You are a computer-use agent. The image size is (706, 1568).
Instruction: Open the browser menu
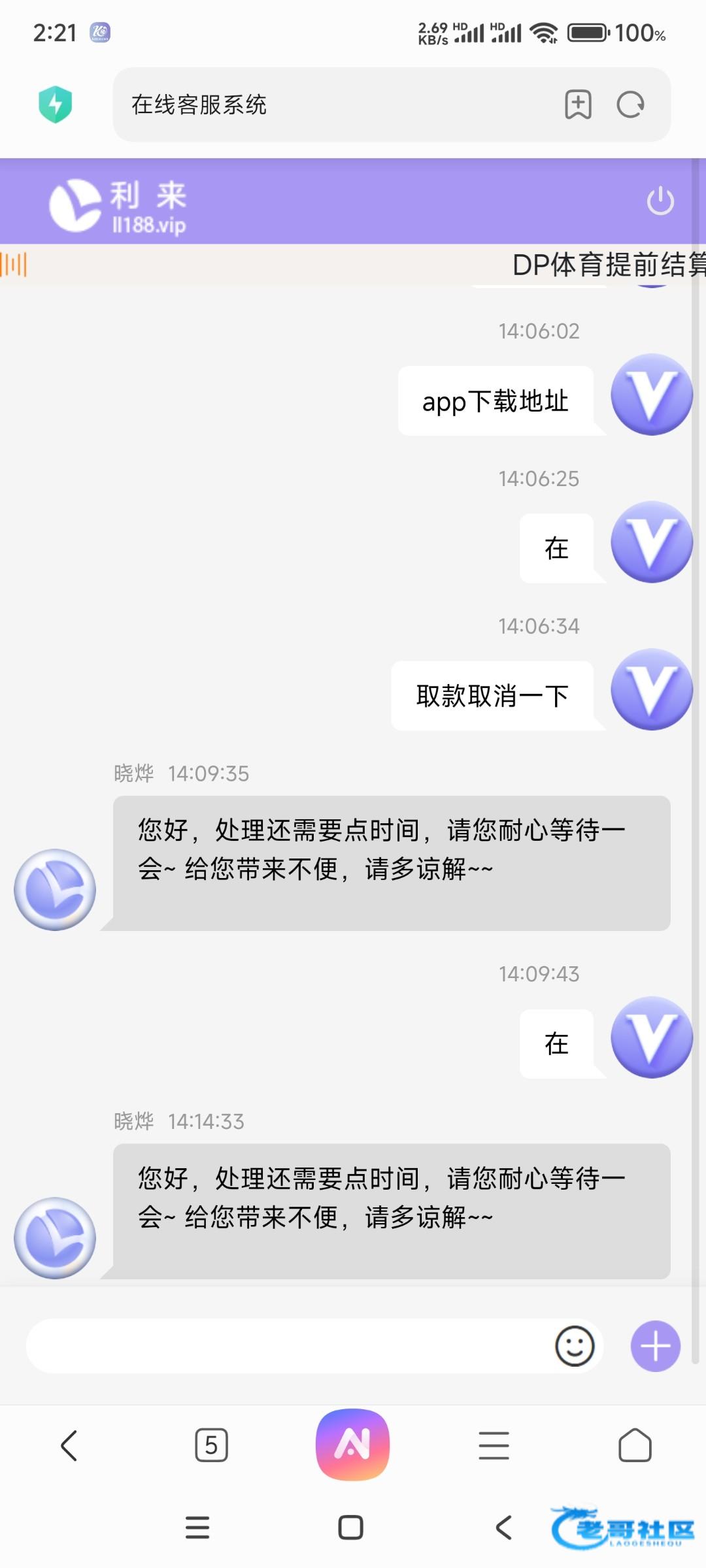pos(494,1445)
